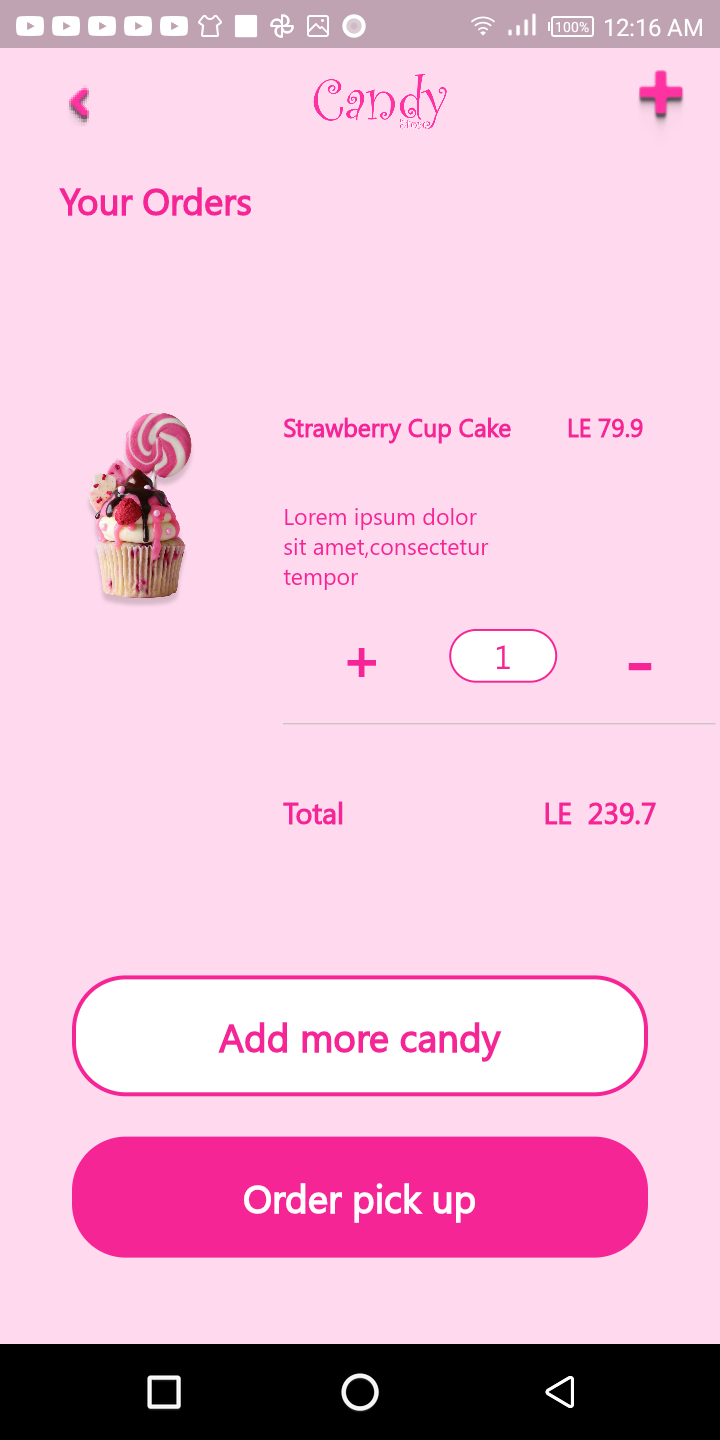Click the Add more candy button
The image size is (720, 1440).
[360, 1036]
